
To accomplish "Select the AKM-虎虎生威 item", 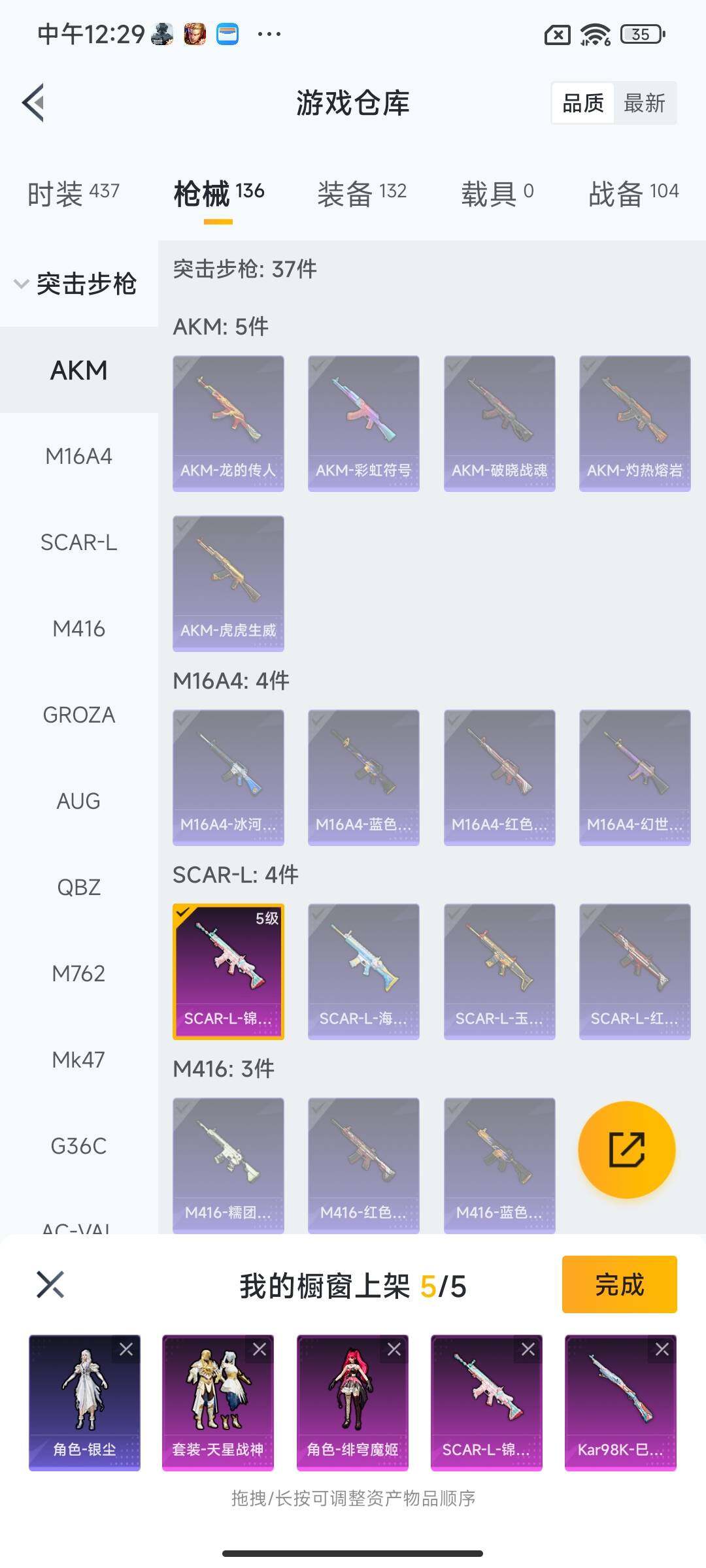I will (228, 583).
